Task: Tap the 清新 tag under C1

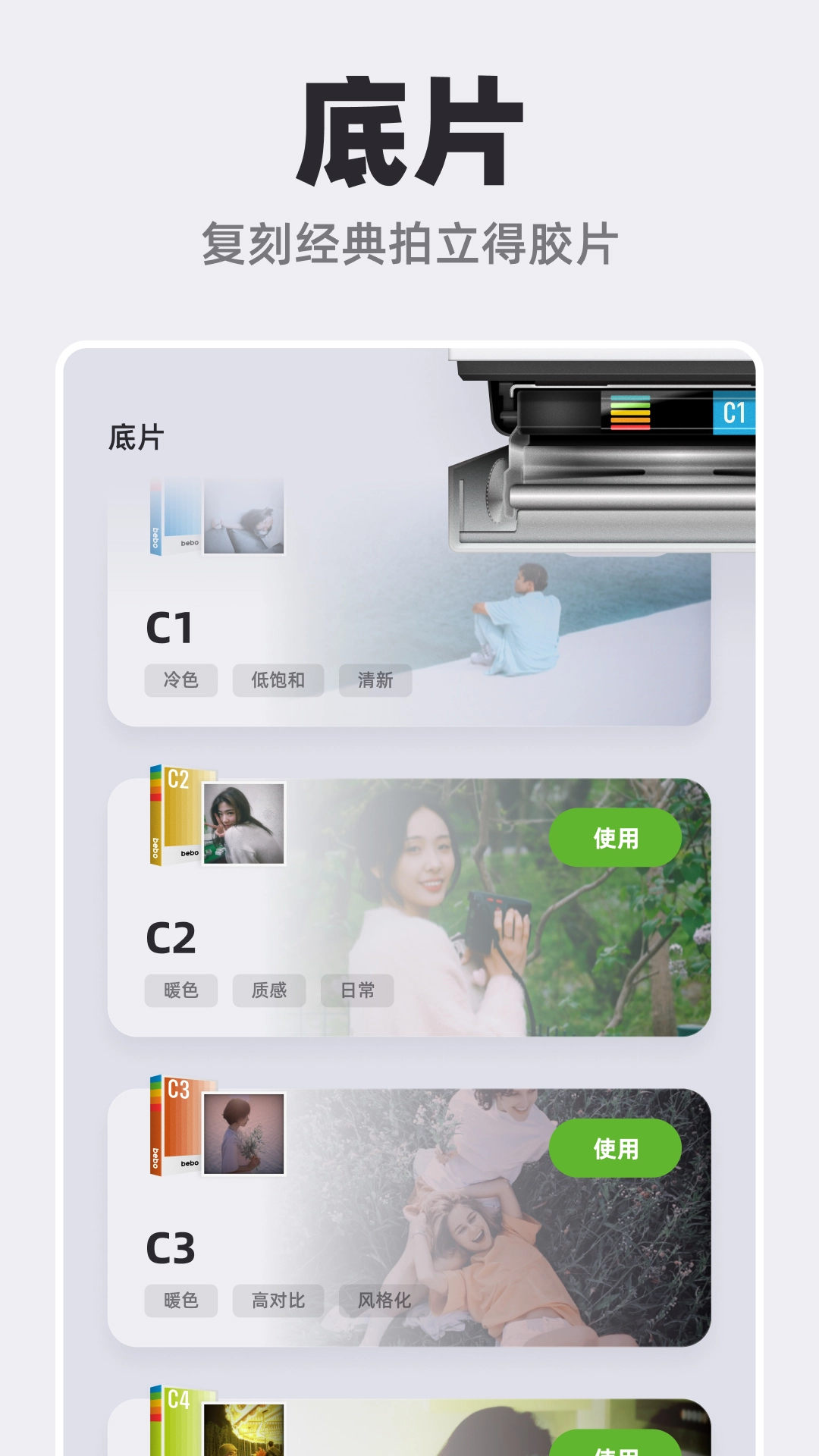Action: (x=375, y=680)
